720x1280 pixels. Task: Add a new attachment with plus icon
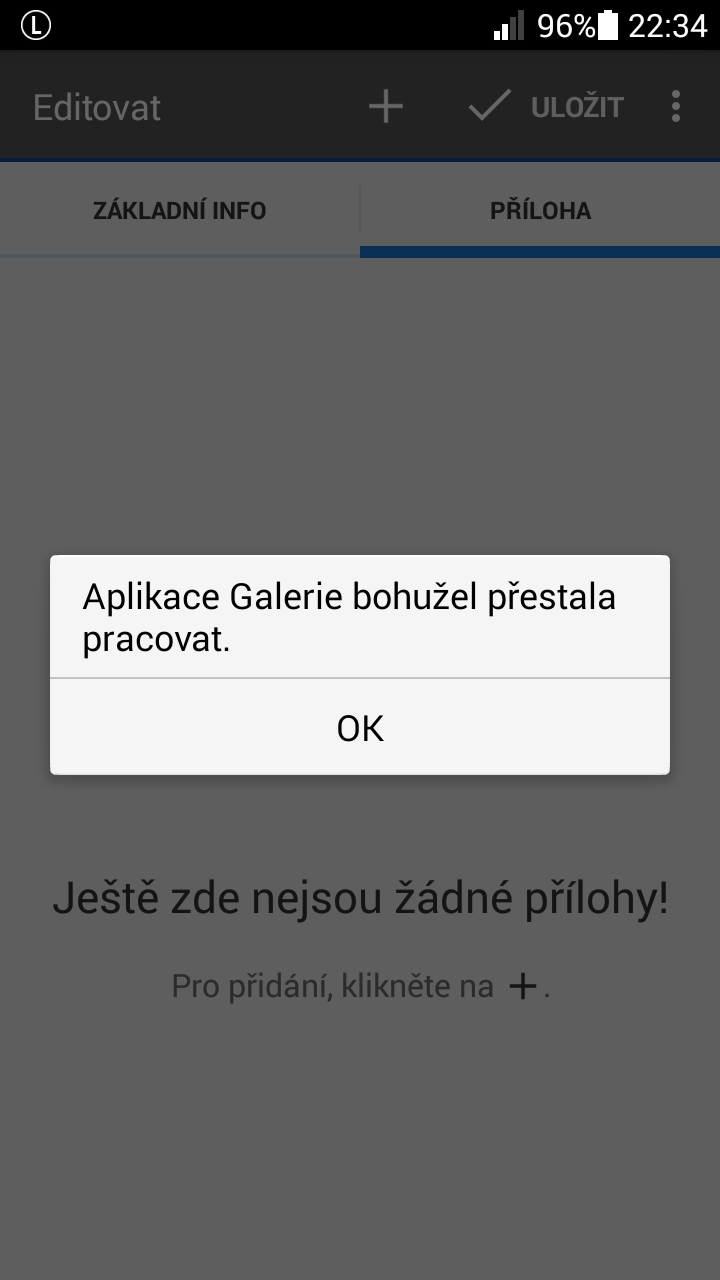[x=386, y=106]
